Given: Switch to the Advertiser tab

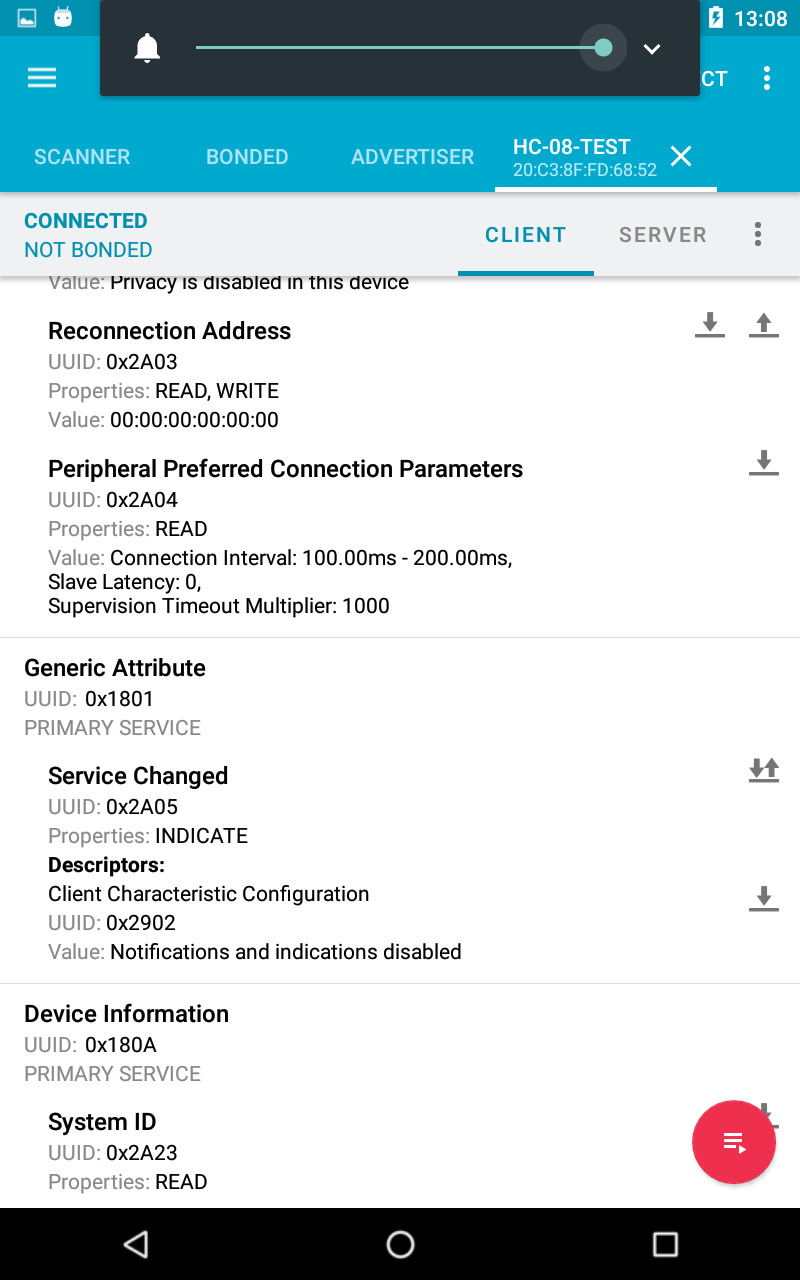Looking at the screenshot, I should coord(412,157).
